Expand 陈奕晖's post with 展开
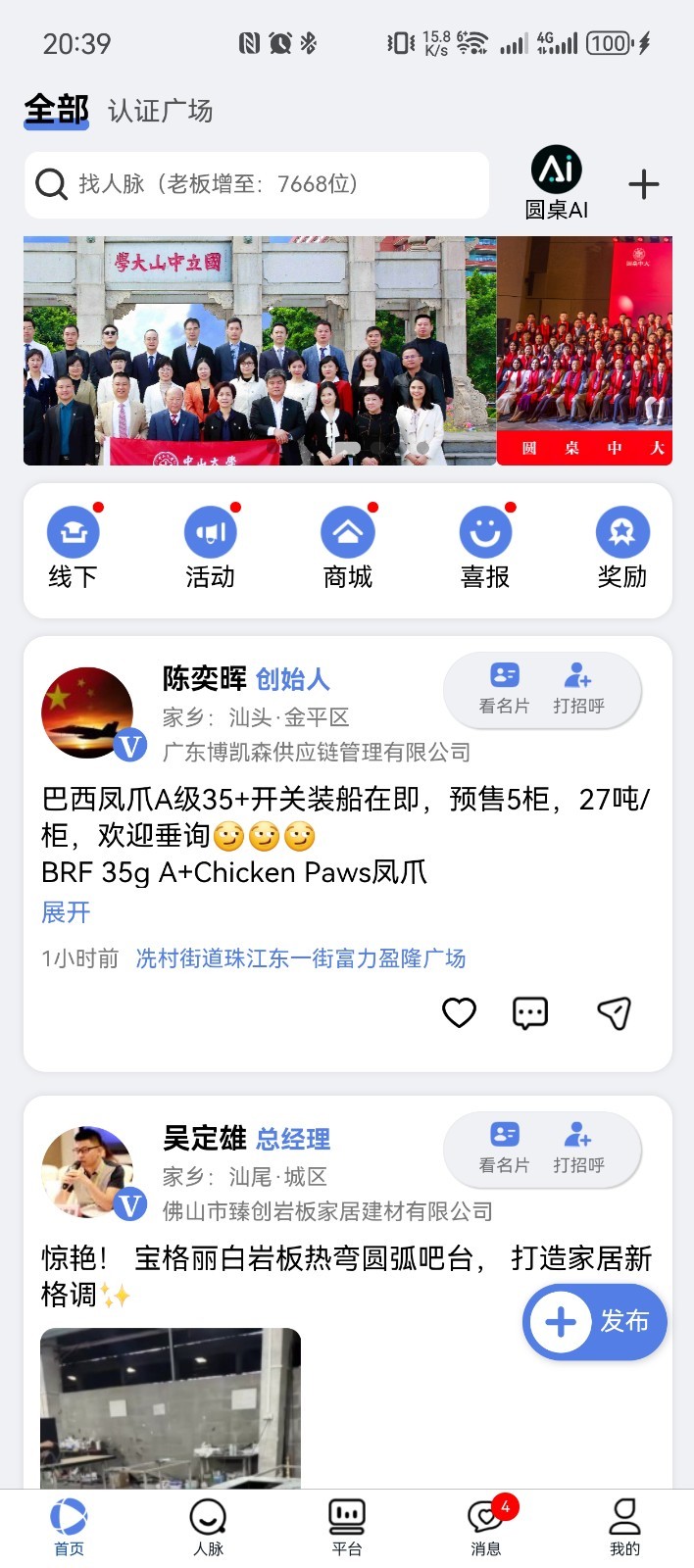 click(x=66, y=912)
